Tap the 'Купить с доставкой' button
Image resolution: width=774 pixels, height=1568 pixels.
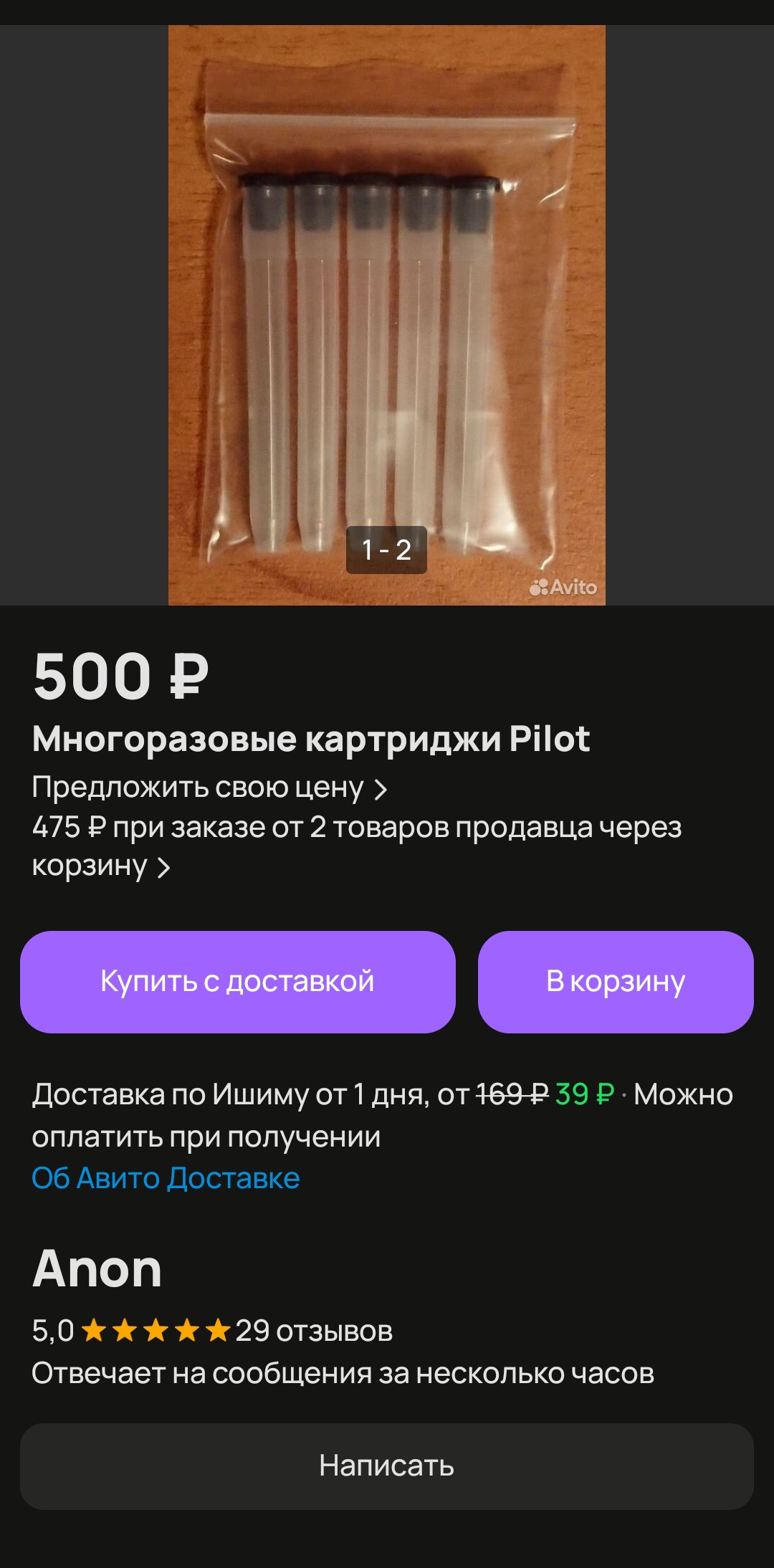237,982
